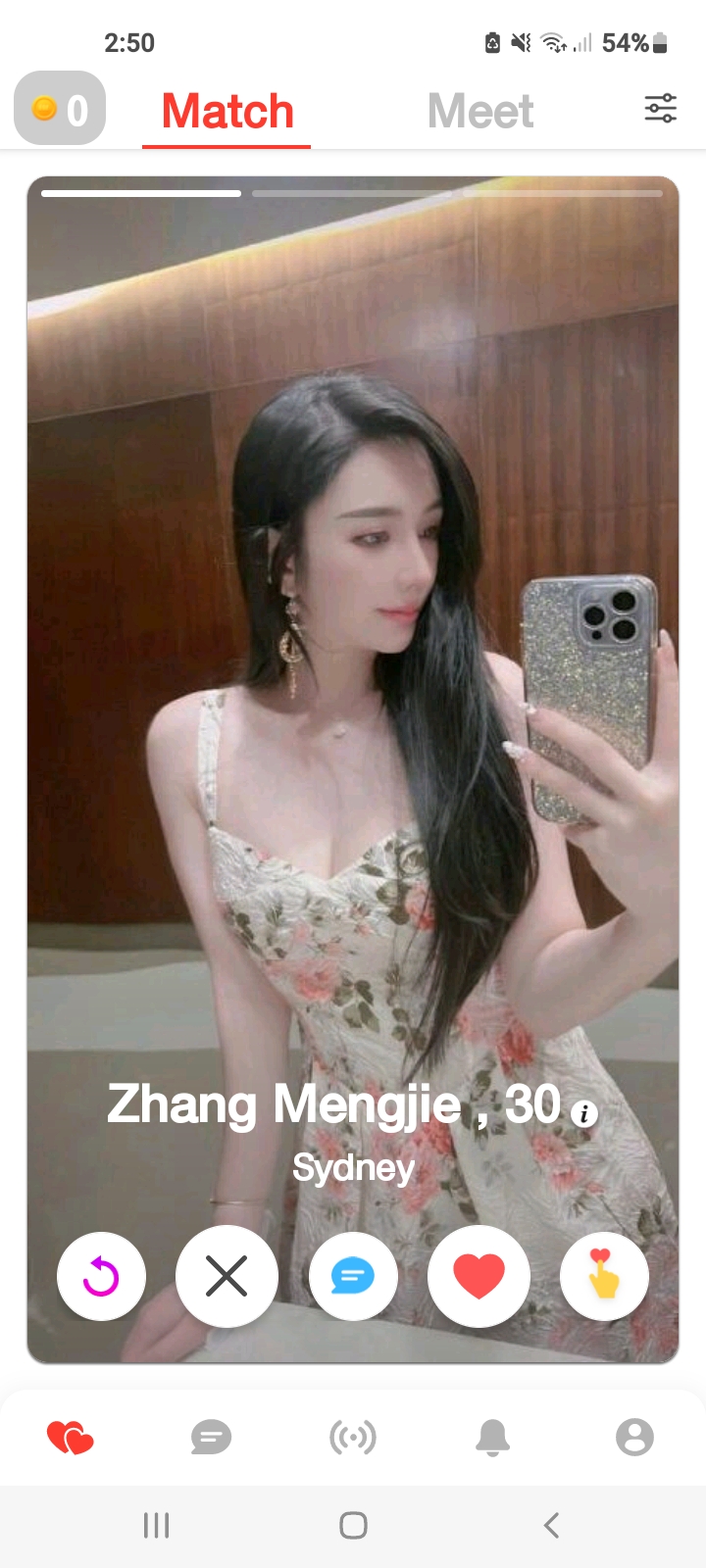706x1568 pixels.
Task: Open the chats tab in bottom navigation
Action: click(211, 1438)
